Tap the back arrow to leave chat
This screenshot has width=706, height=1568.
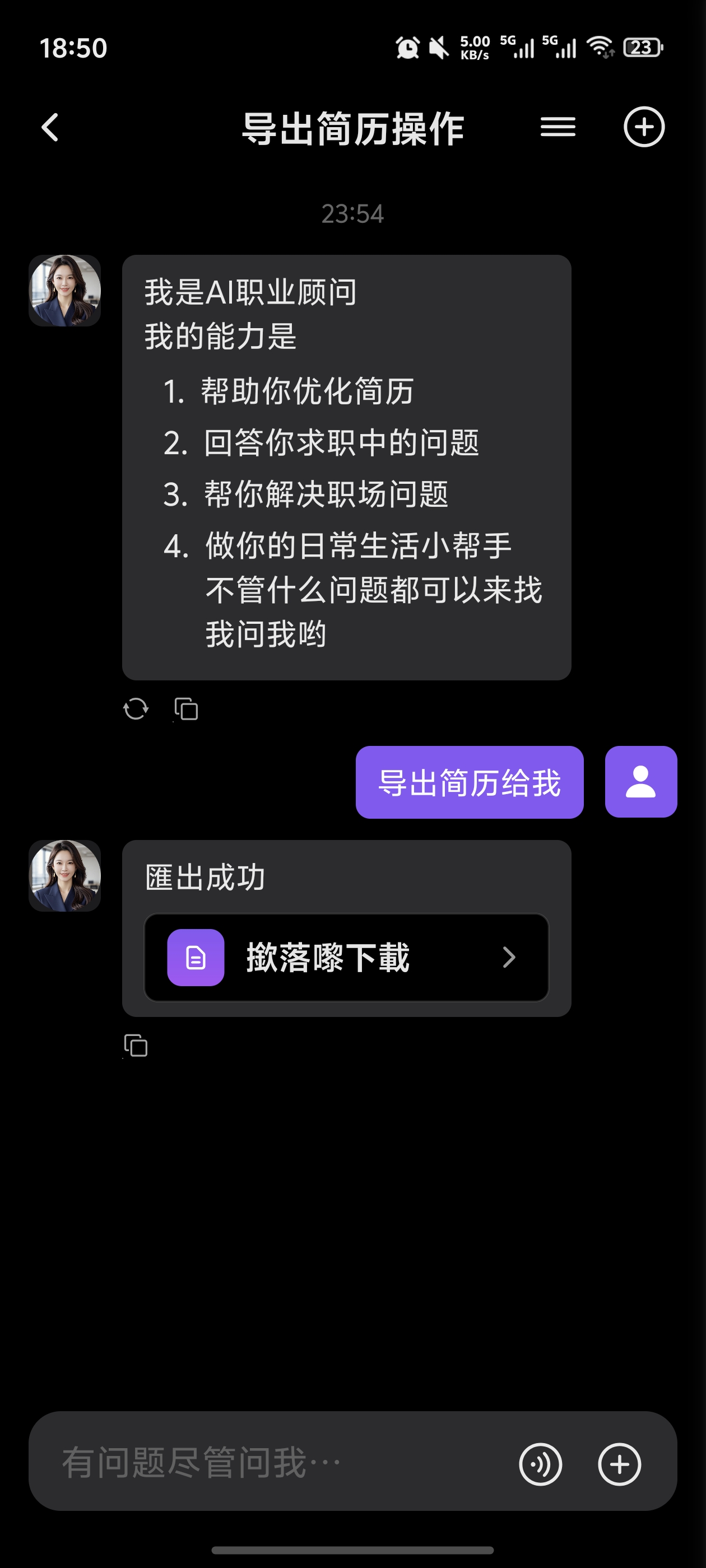(x=50, y=128)
